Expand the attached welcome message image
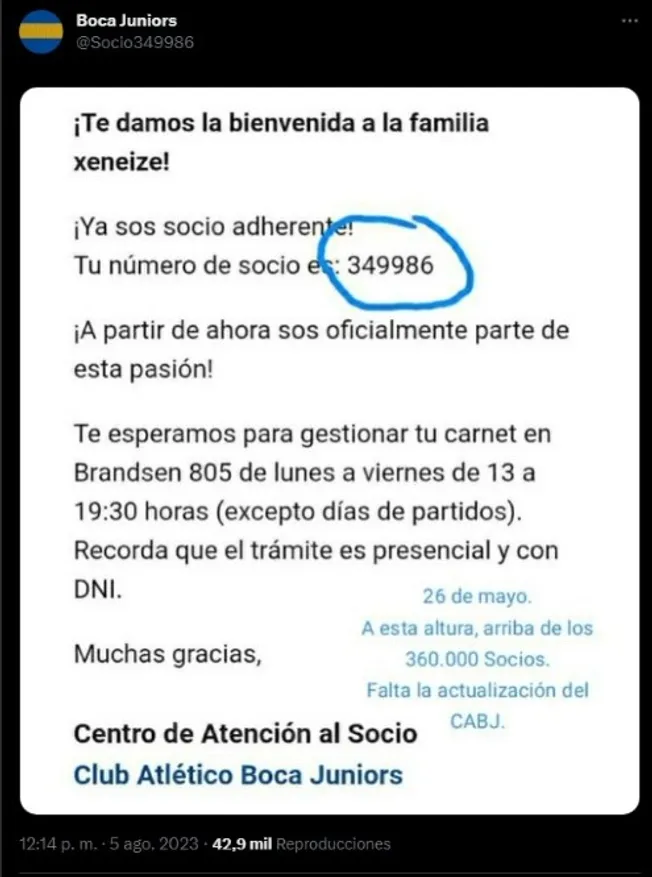The width and height of the screenshot is (652, 877). click(329, 450)
